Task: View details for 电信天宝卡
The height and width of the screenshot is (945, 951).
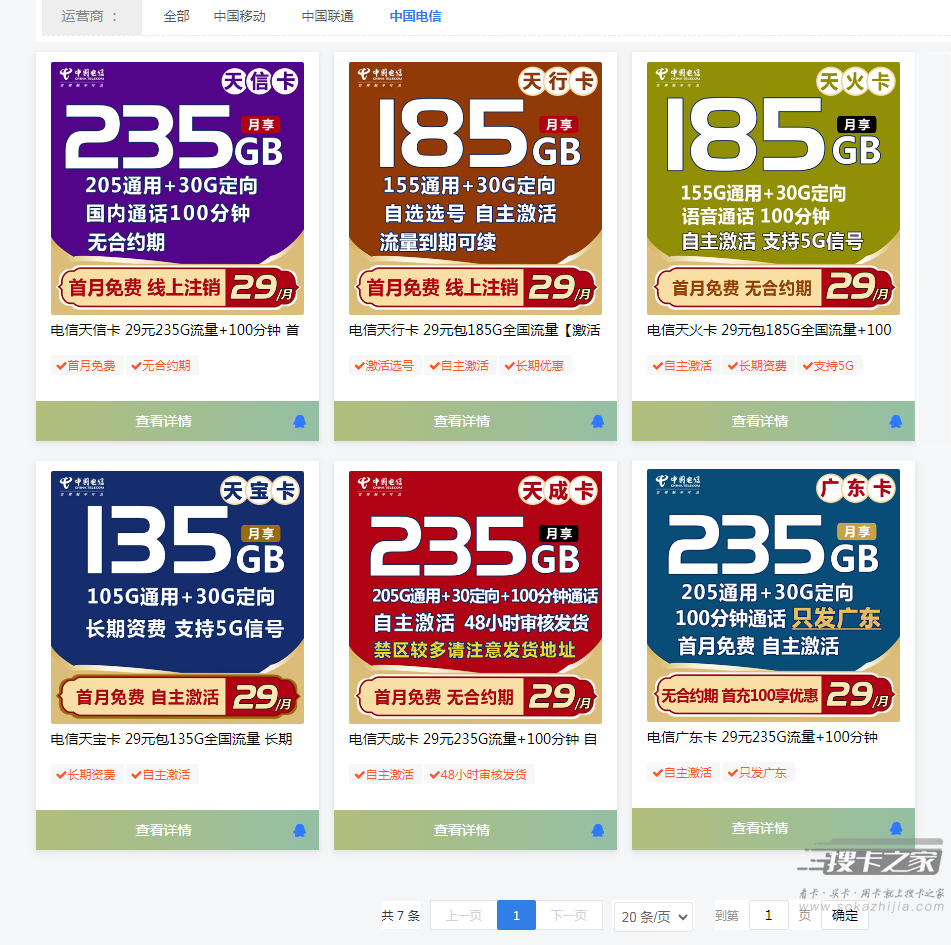Action: [164, 830]
